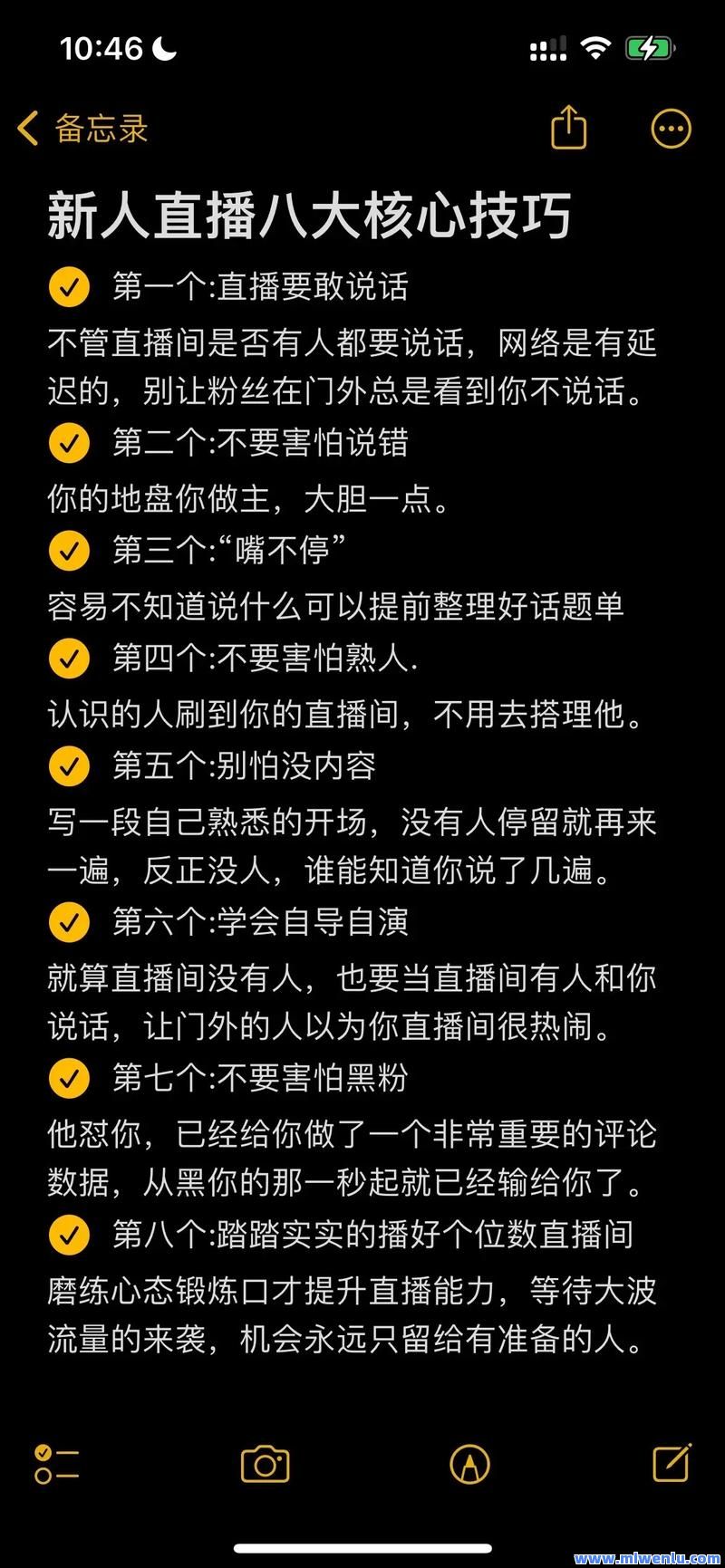Screen dimensions: 725x1568
Task: Uncheck 第四个:不要害怕熟人 item
Action: [x=69, y=659]
